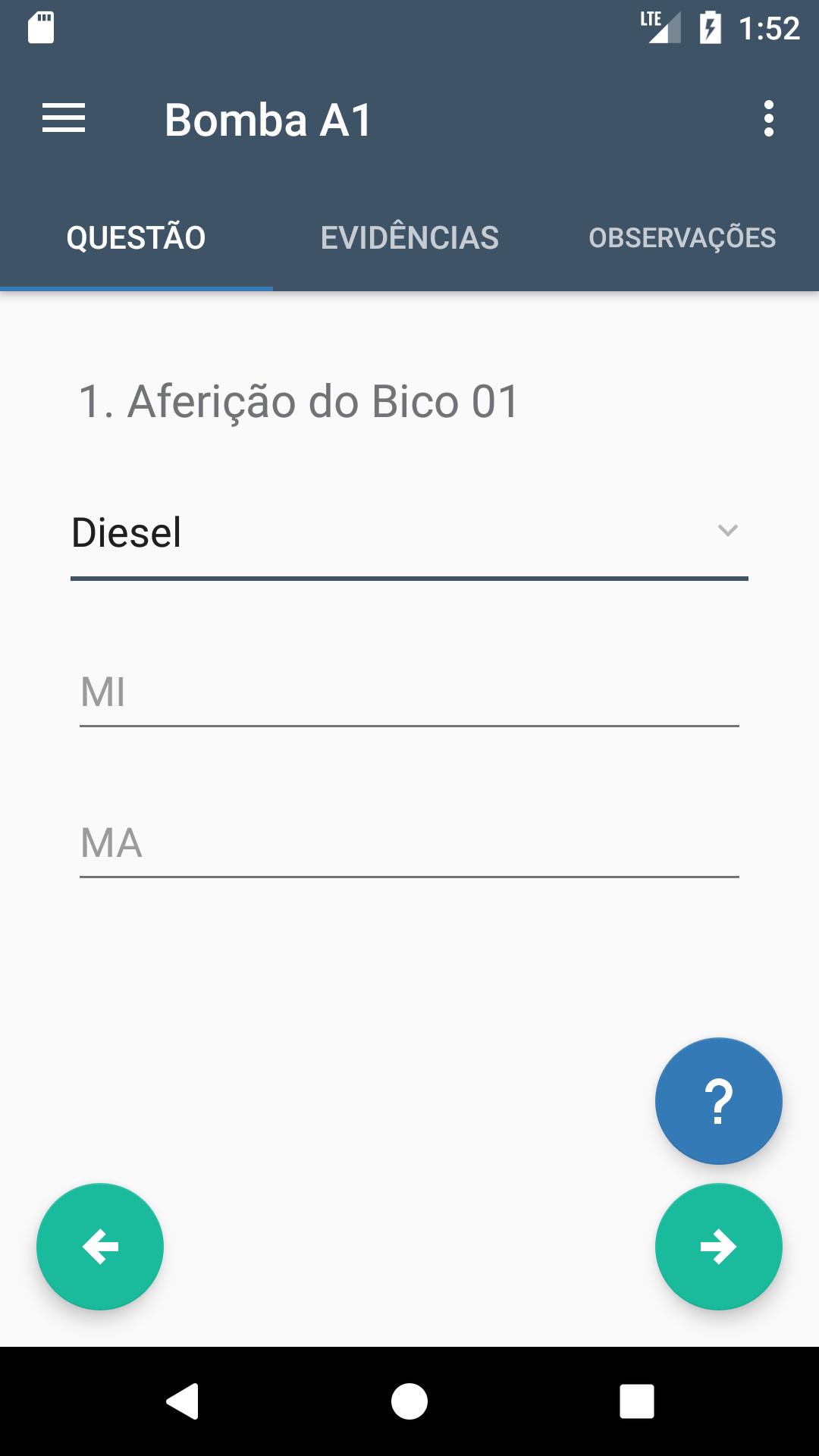819x1456 pixels.
Task: Open help with the question mark button
Action: [718, 1101]
